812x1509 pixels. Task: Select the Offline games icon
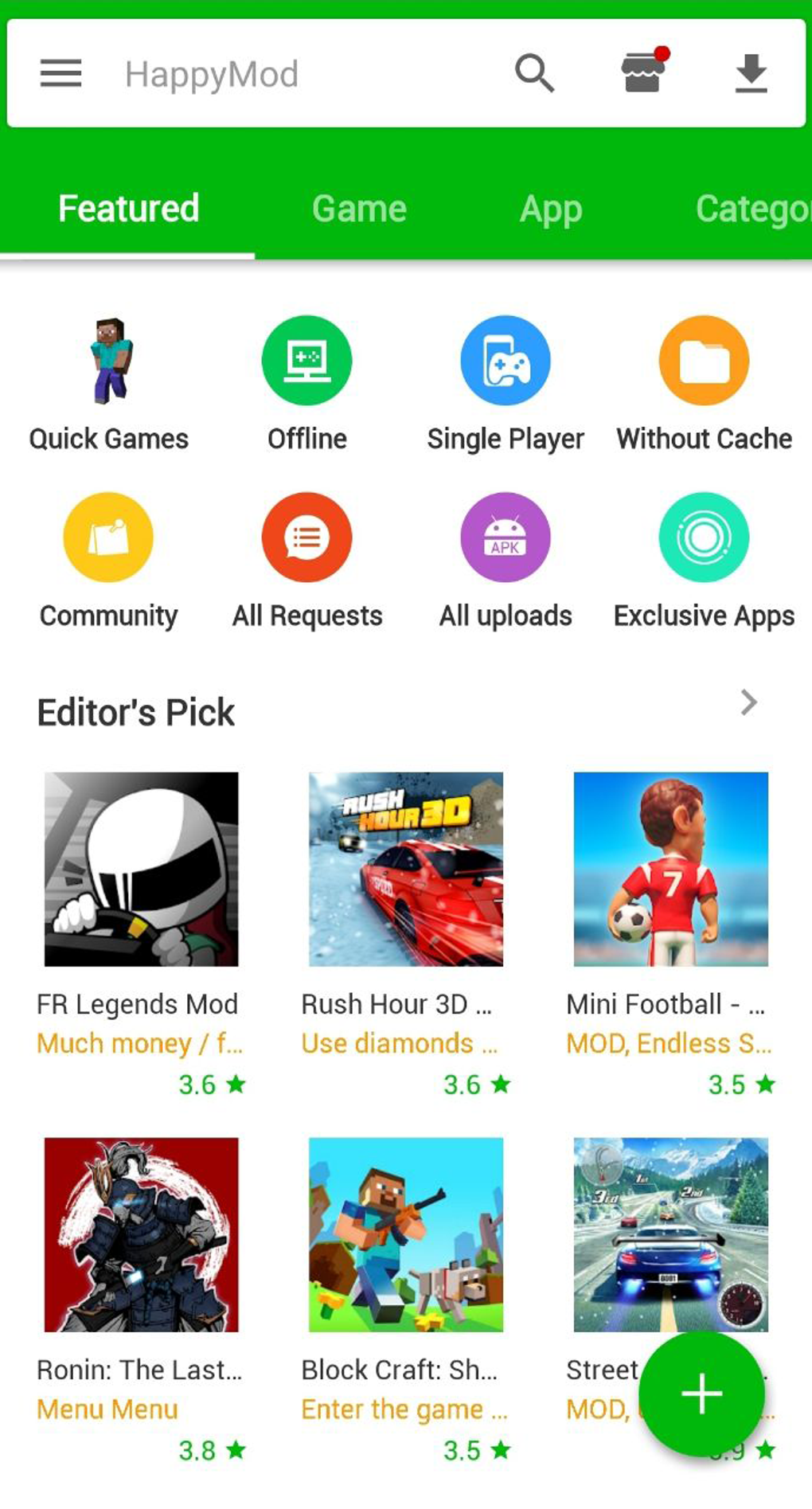click(x=307, y=360)
